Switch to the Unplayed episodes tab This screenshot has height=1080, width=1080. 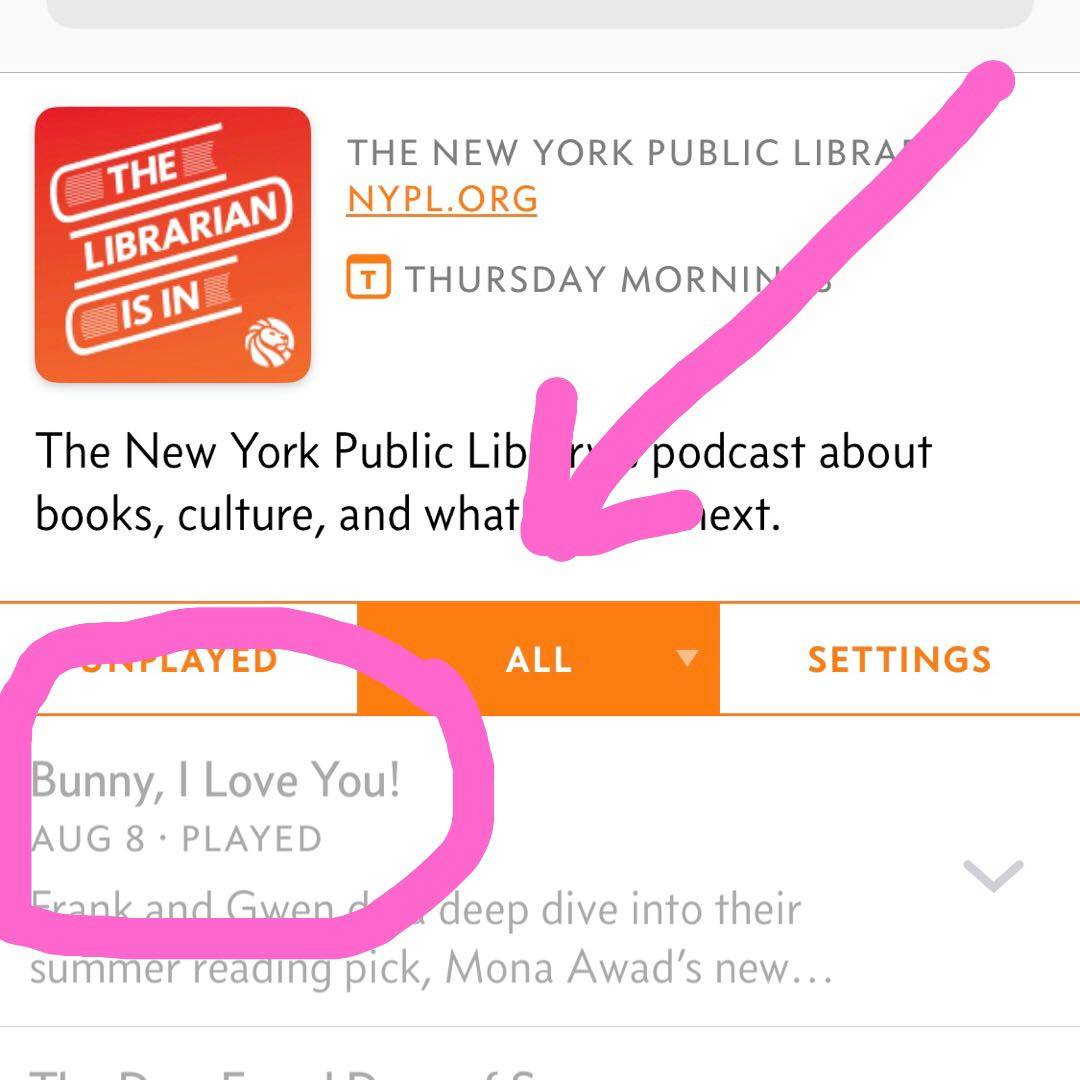point(180,660)
